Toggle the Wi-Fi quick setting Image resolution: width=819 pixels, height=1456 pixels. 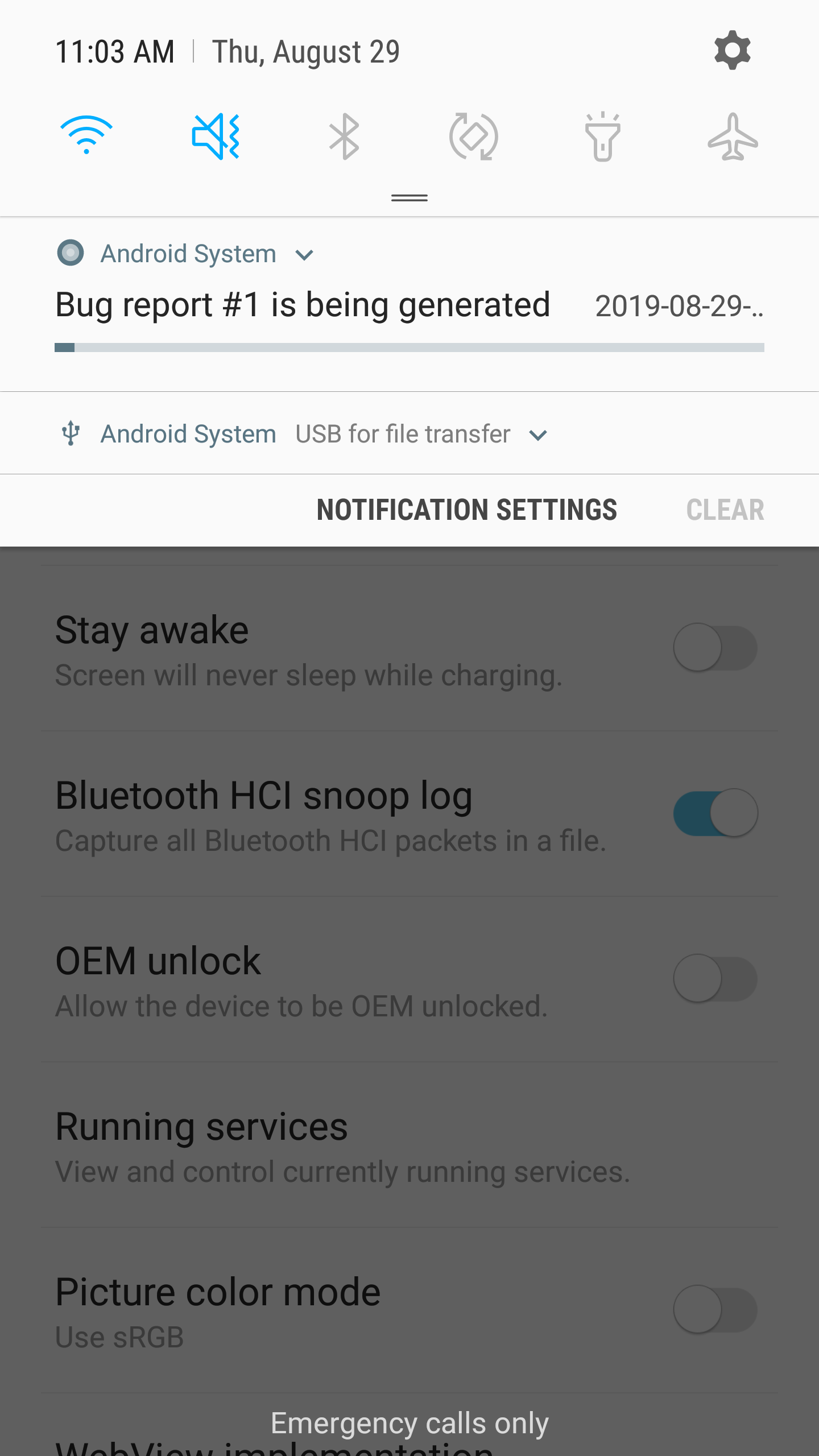point(86,135)
